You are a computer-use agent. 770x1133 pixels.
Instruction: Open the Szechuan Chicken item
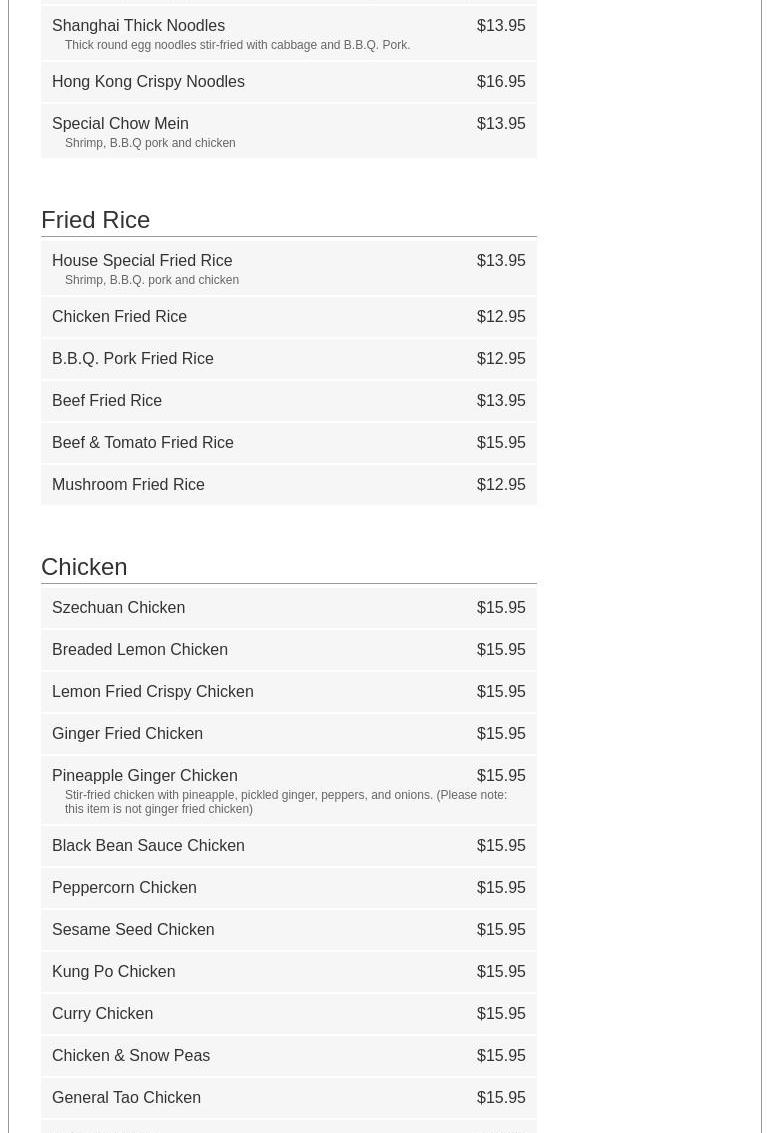(118, 608)
